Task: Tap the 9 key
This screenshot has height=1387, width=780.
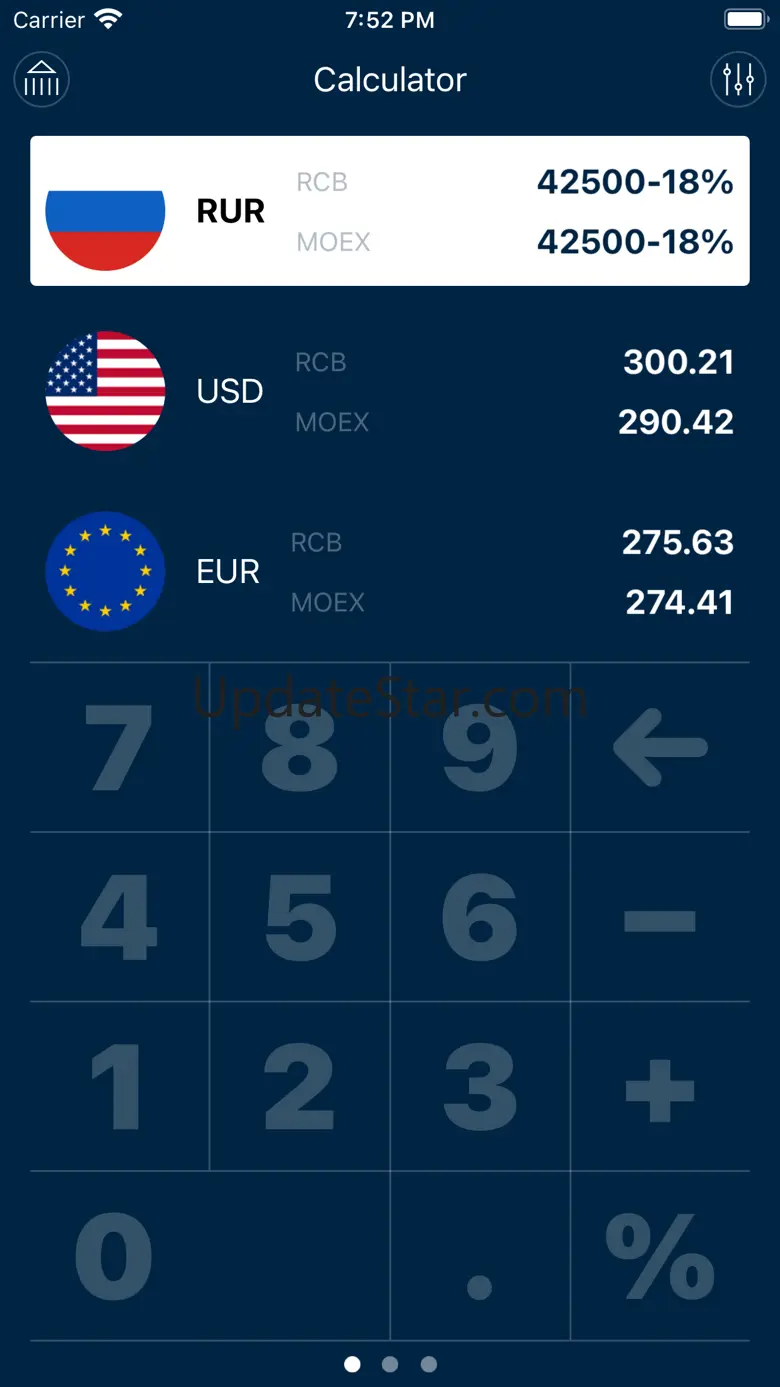Action: point(480,747)
